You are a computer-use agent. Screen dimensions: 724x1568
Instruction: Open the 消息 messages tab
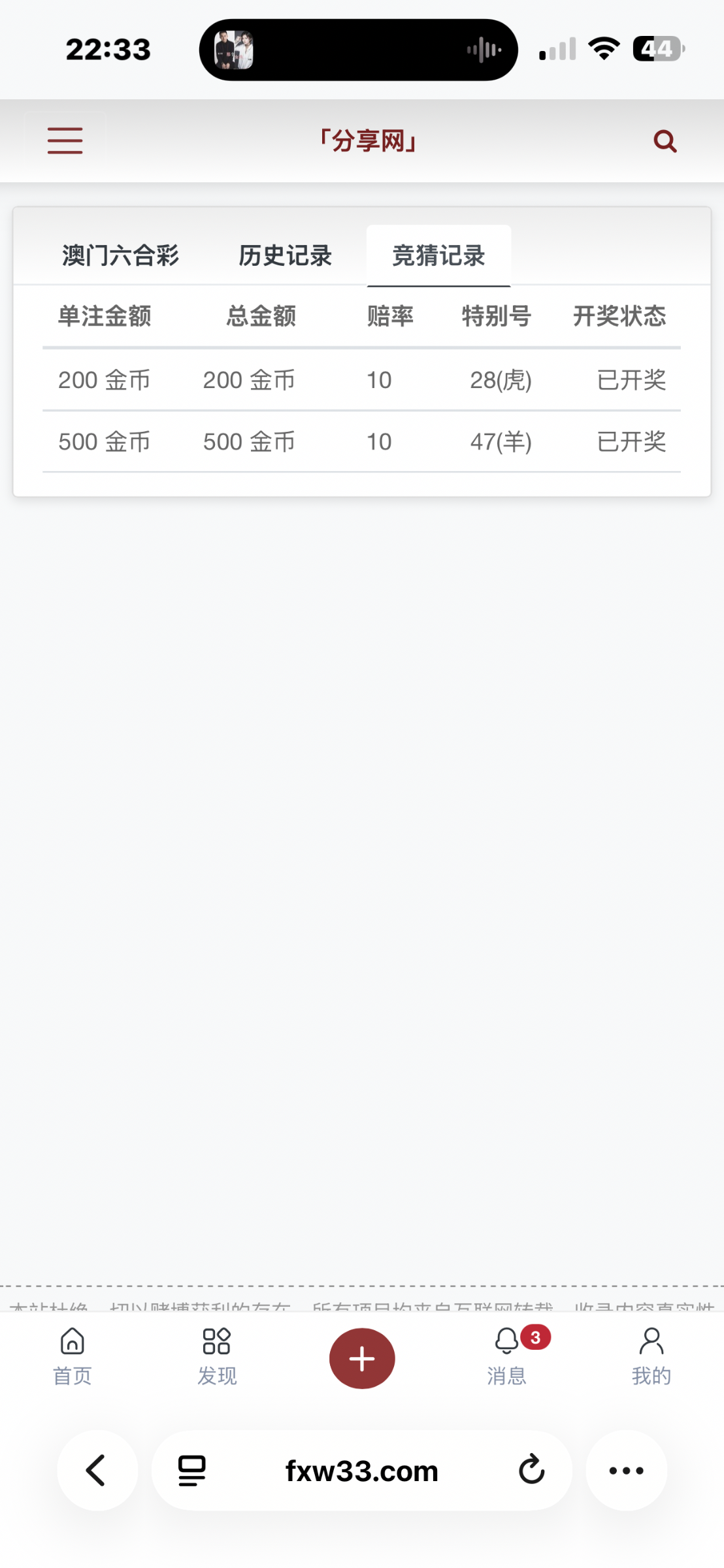click(x=507, y=1356)
